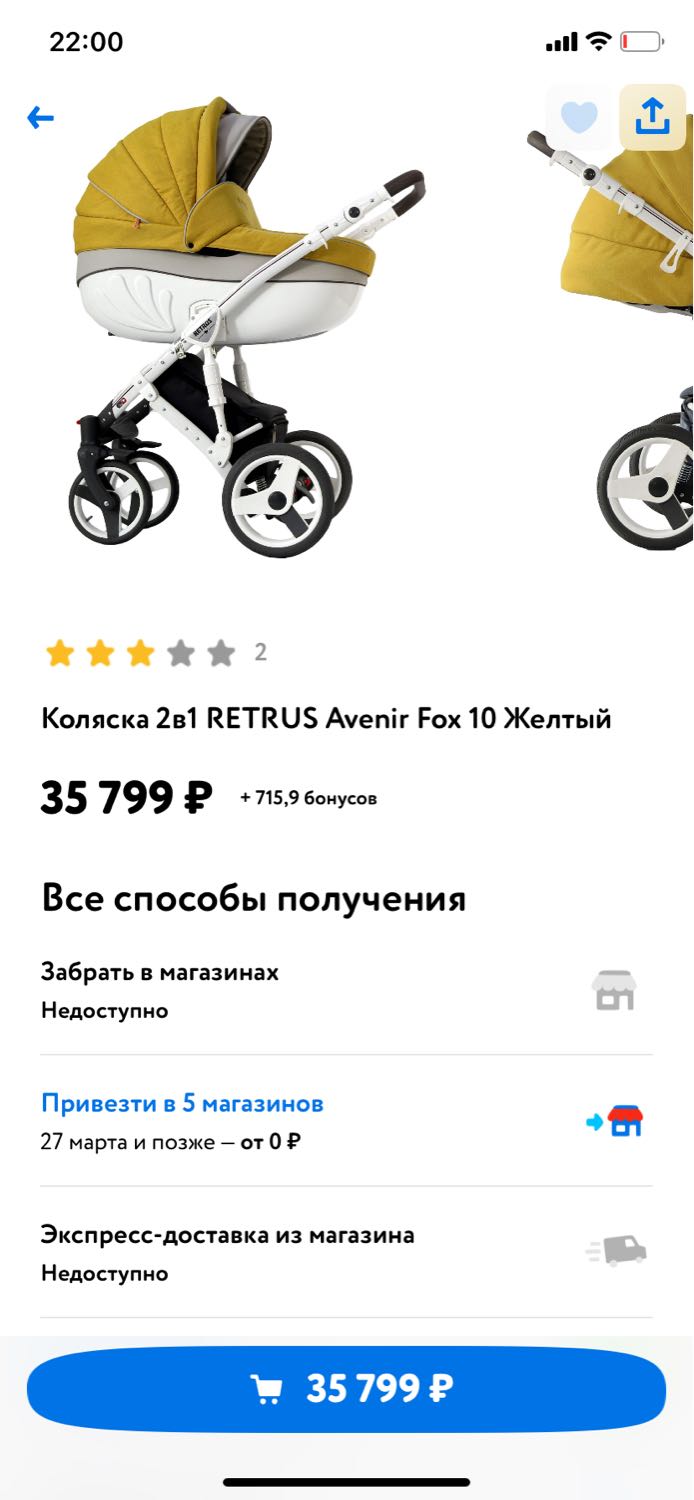The image size is (694, 1500).
Task: Open "Привезти в 5 магазинов" delivery option
Action: [346, 1121]
